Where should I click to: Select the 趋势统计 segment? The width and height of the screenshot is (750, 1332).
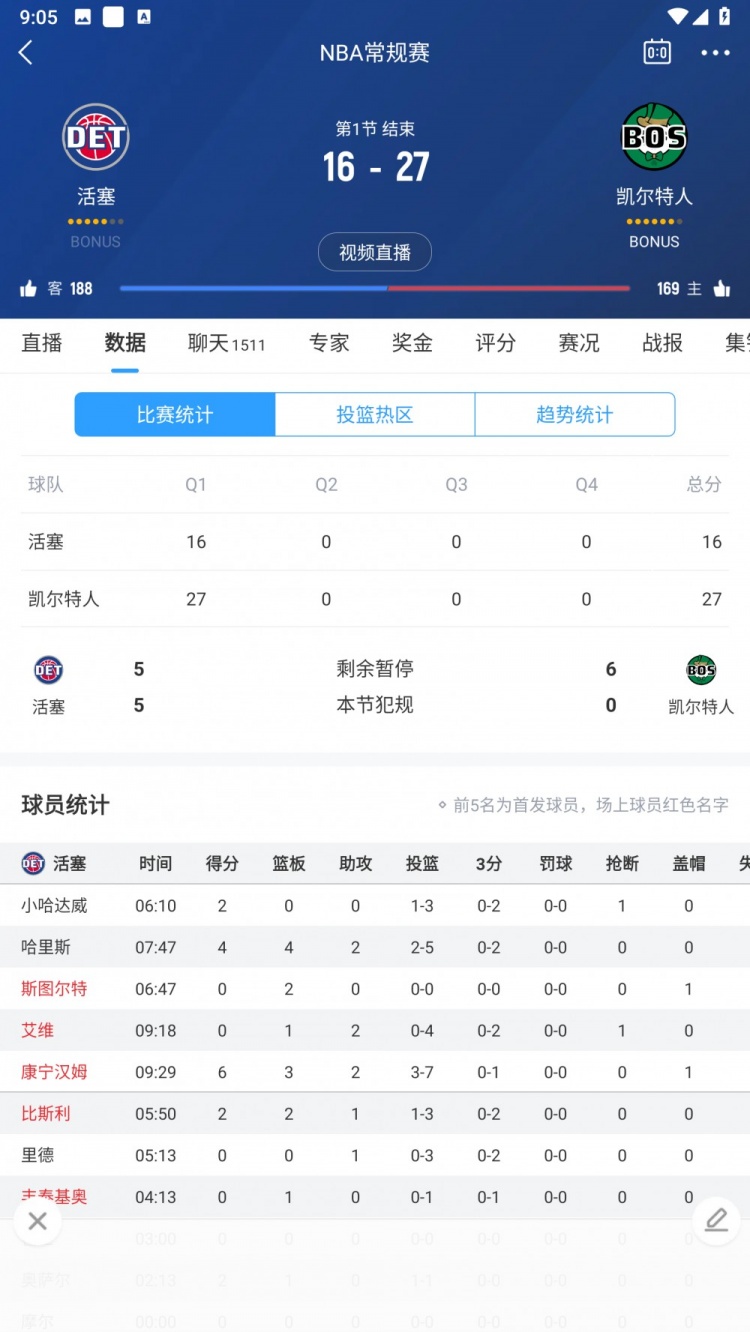574,415
